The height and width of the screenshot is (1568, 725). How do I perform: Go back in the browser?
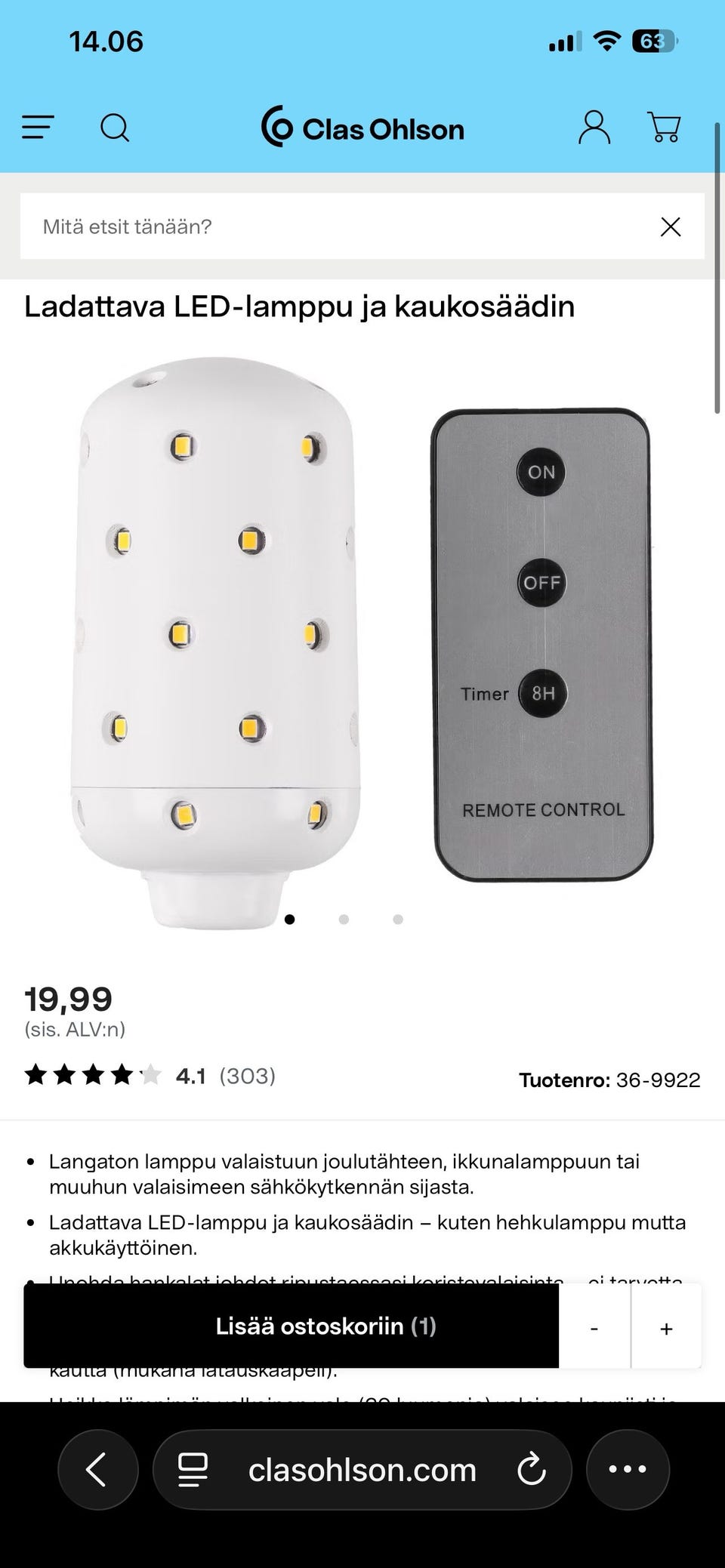(x=97, y=1469)
